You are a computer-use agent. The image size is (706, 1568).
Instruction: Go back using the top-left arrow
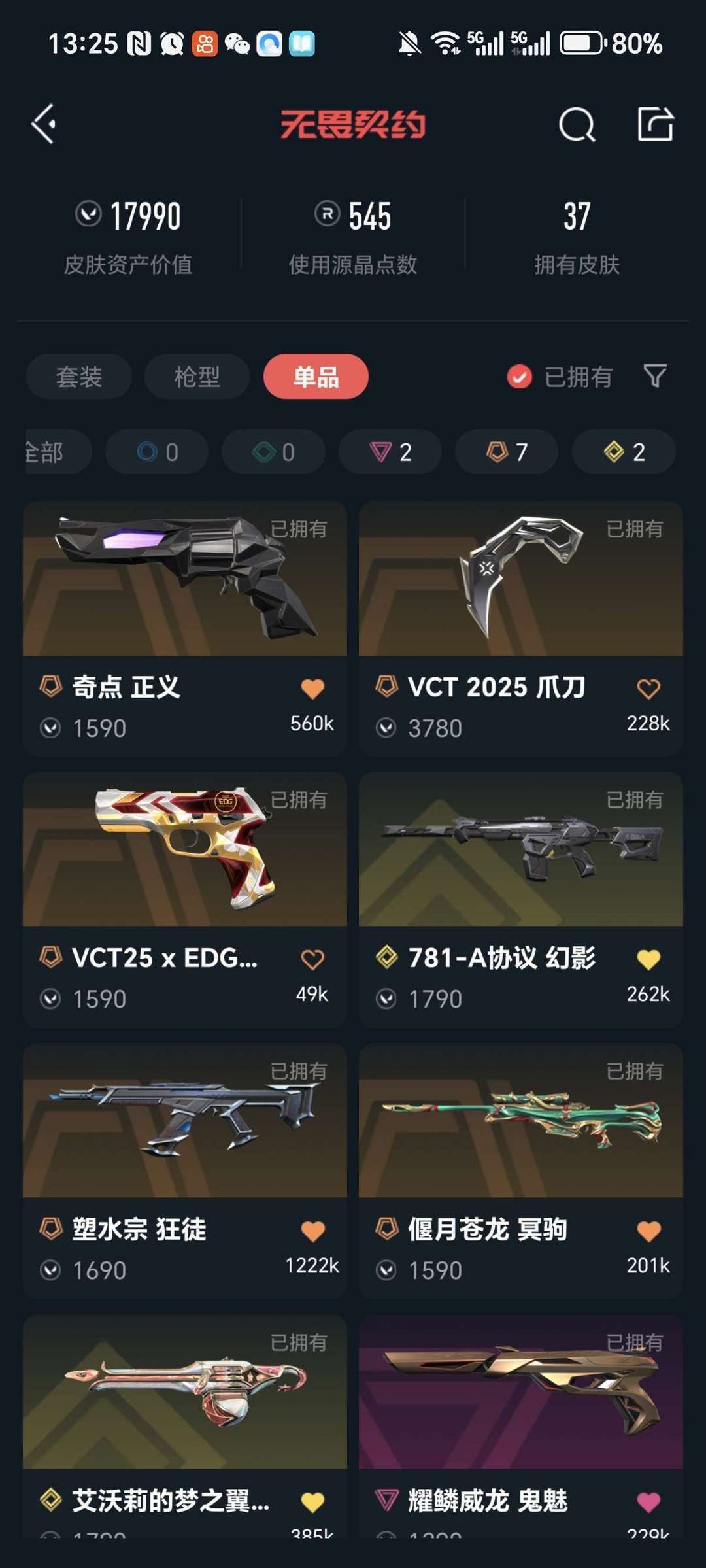[44, 124]
